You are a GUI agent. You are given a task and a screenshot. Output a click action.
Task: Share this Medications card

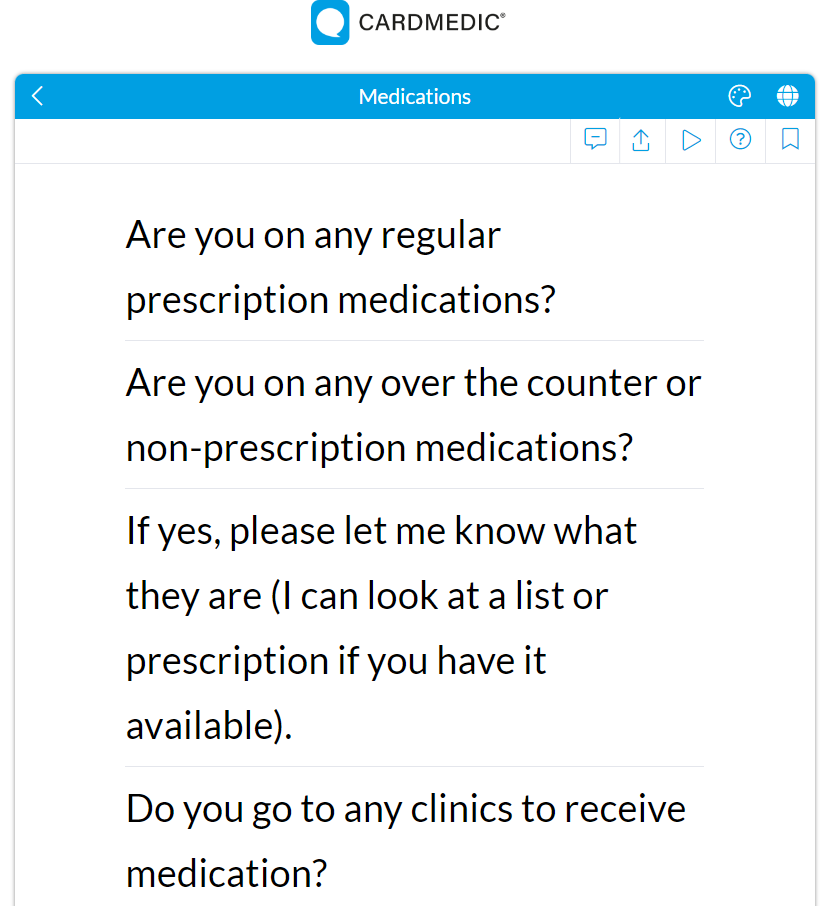pyautogui.click(x=642, y=140)
